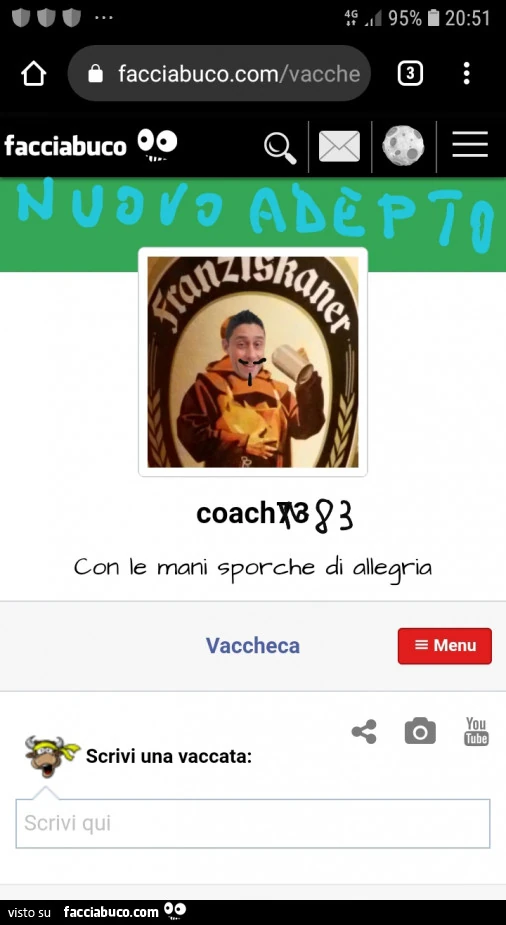Tap the share icon above the post box
Screen dimensions: 506x925
(364, 732)
